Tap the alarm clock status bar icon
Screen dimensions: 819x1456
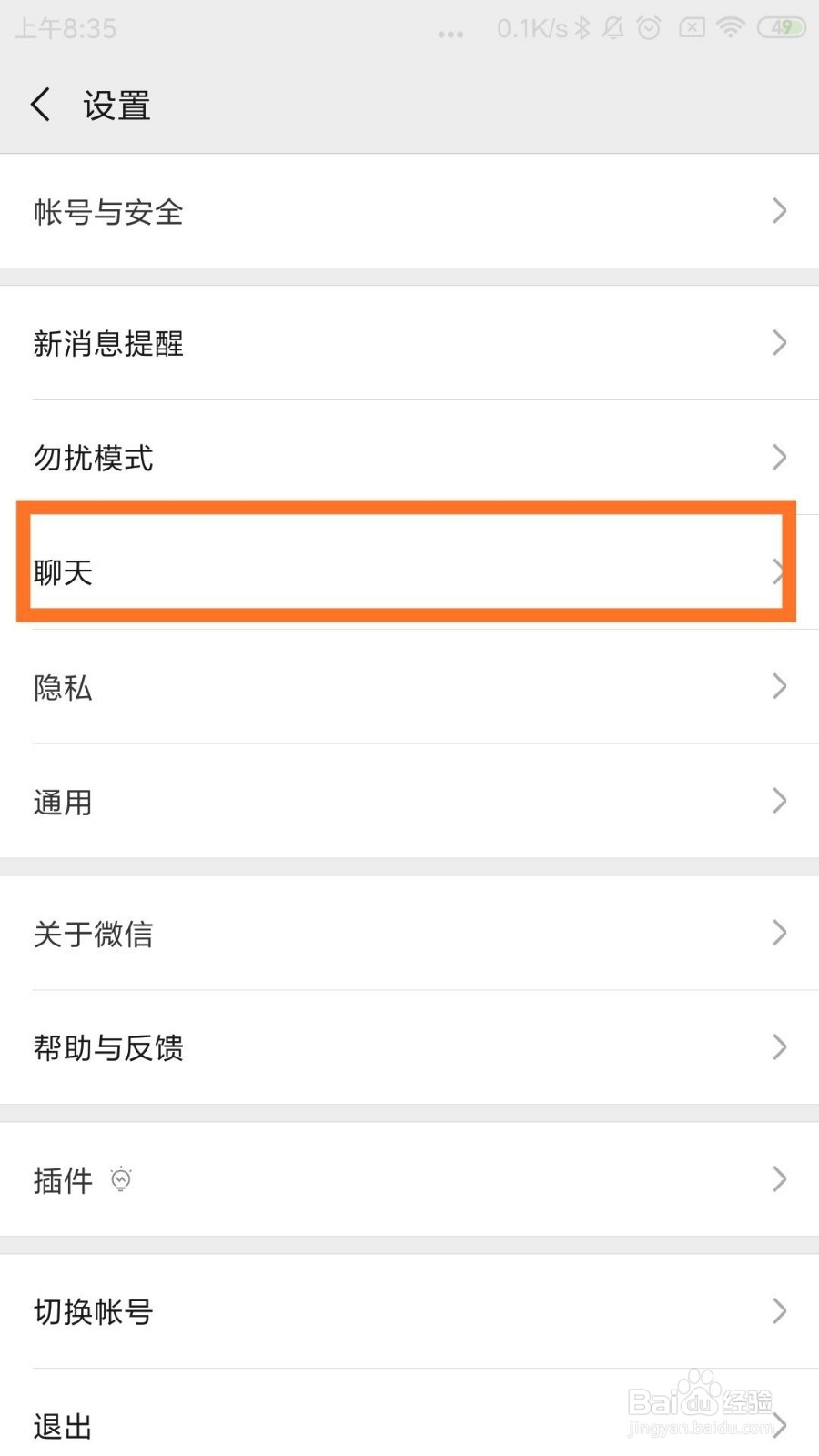(649, 28)
